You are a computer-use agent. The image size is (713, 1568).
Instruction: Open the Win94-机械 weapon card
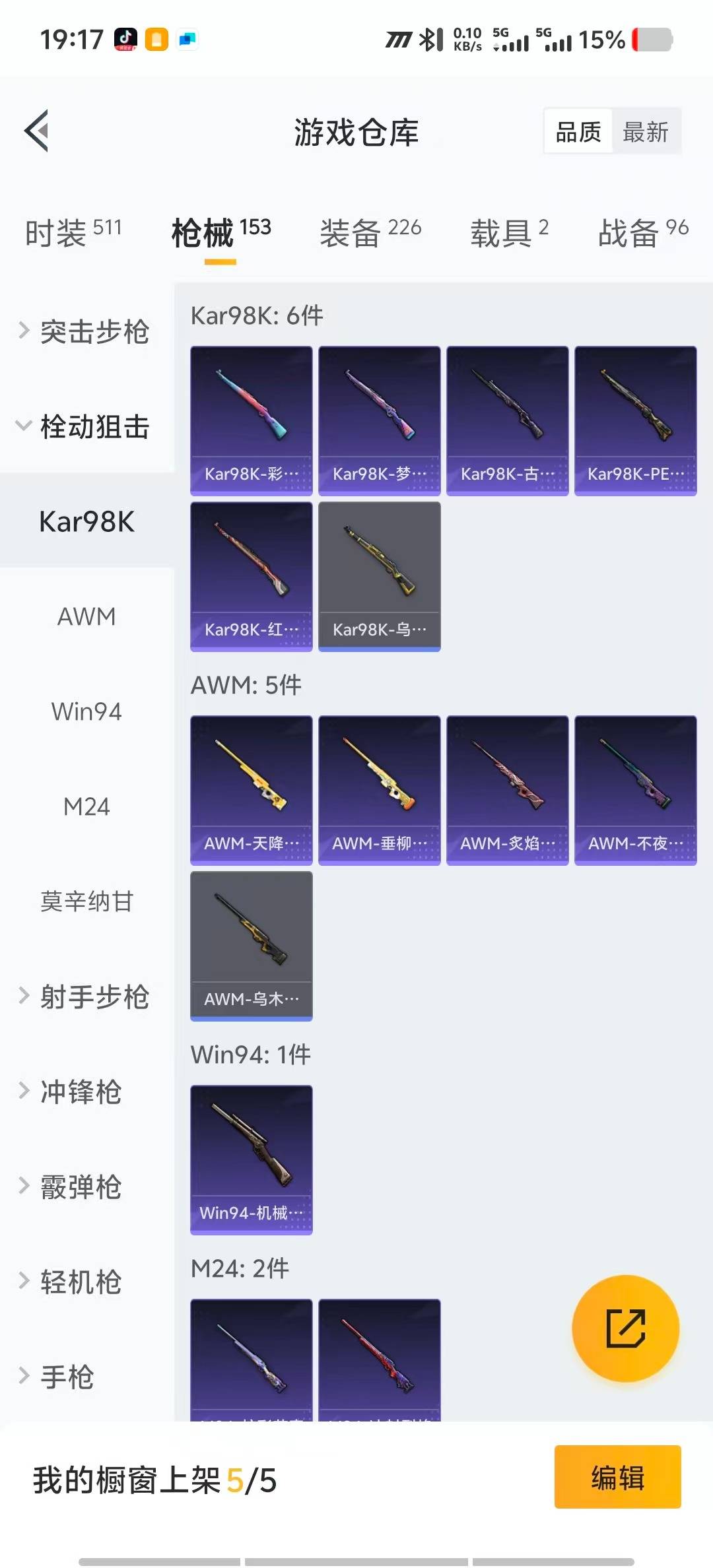pos(251,1158)
